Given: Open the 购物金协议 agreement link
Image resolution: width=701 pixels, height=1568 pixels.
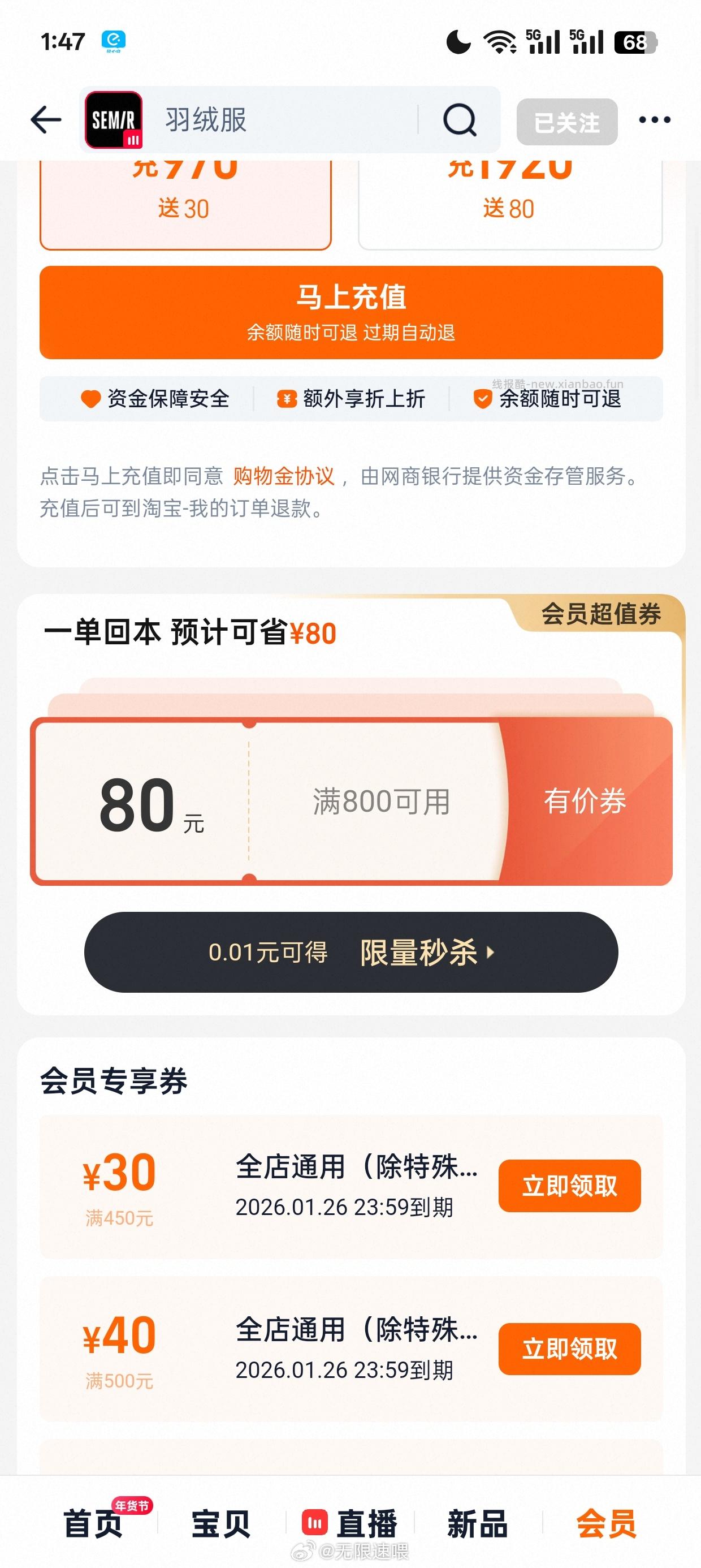Looking at the screenshot, I should [x=284, y=479].
